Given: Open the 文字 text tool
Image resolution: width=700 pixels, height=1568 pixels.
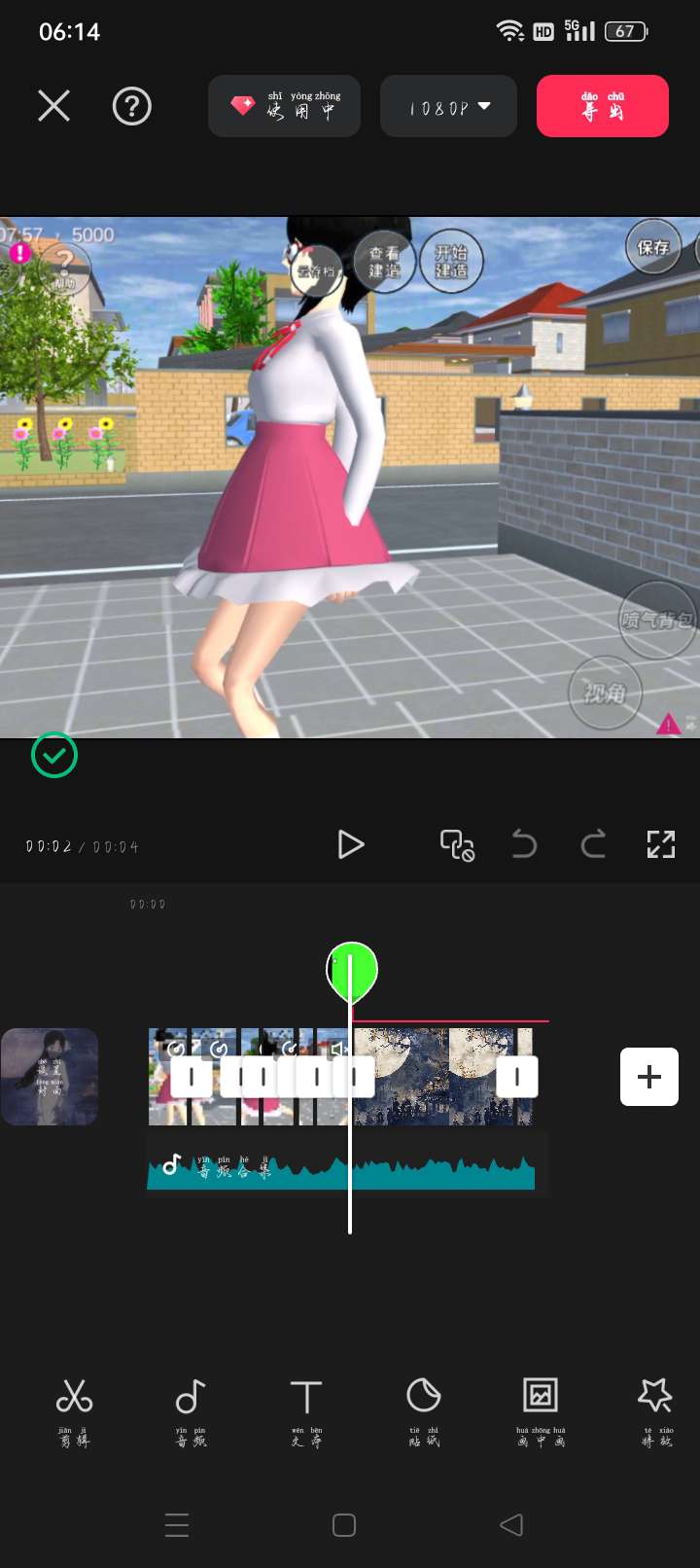Looking at the screenshot, I should coord(306,1410).
